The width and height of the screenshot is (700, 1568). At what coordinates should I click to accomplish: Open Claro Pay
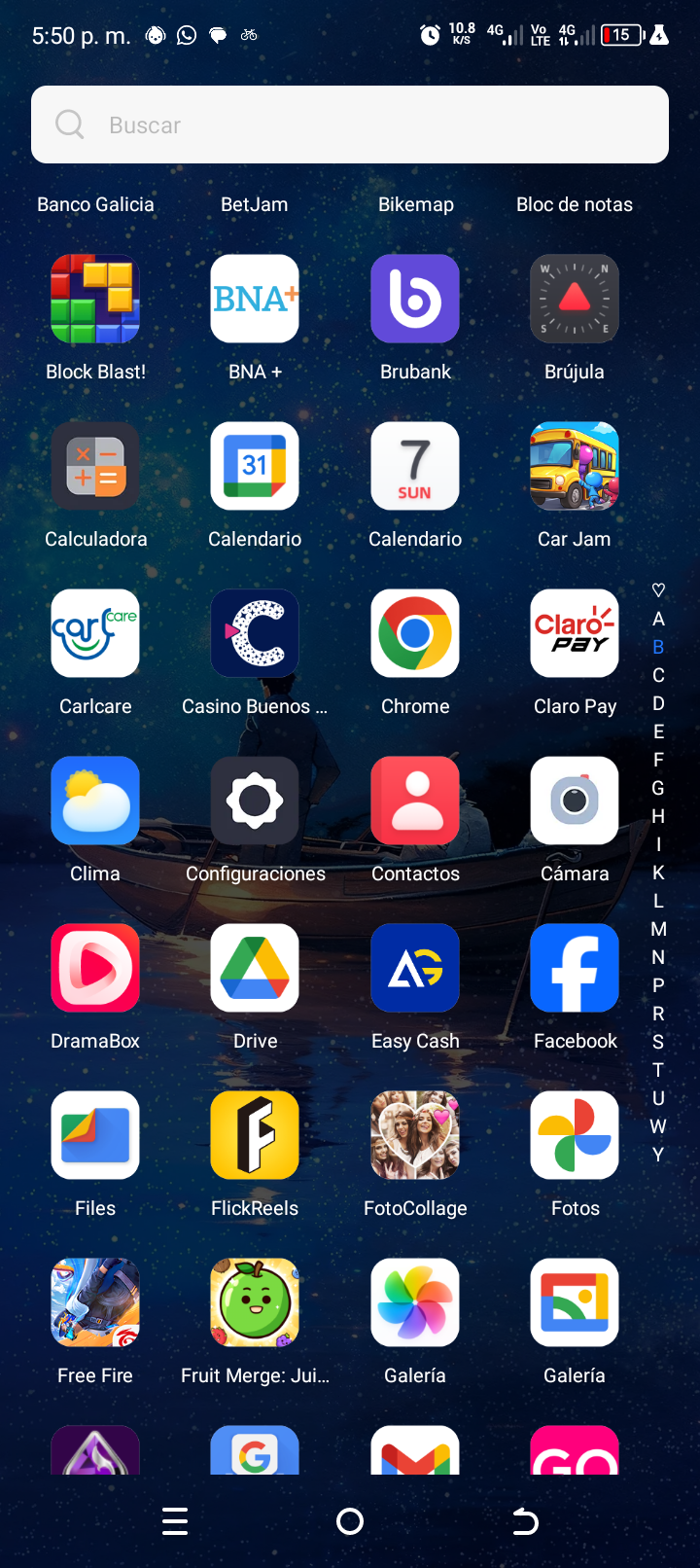pos(575,633)
